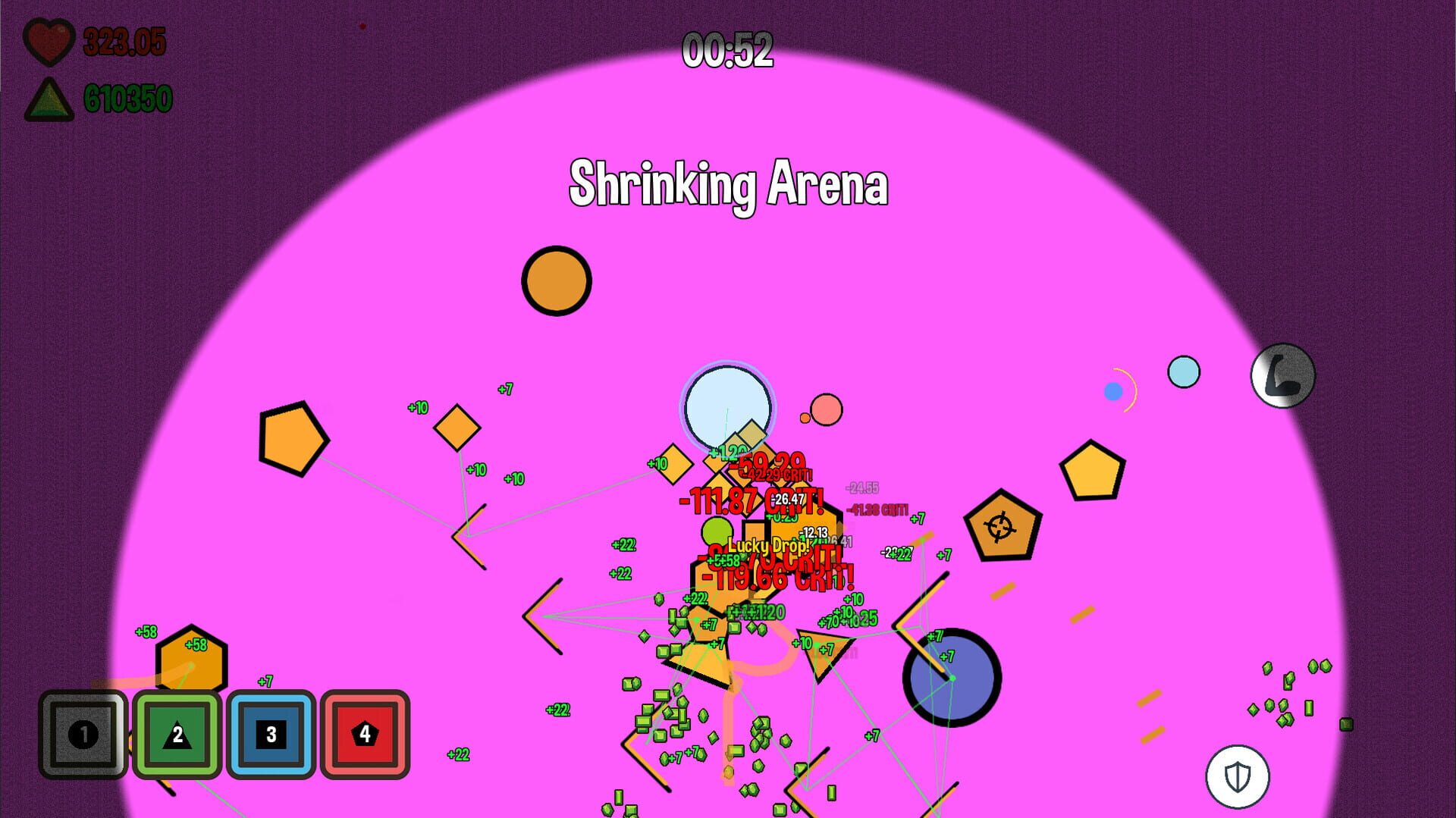Choose blue square ability slot 3
The width and height of the screenshot is (1456, 818).
271,734
